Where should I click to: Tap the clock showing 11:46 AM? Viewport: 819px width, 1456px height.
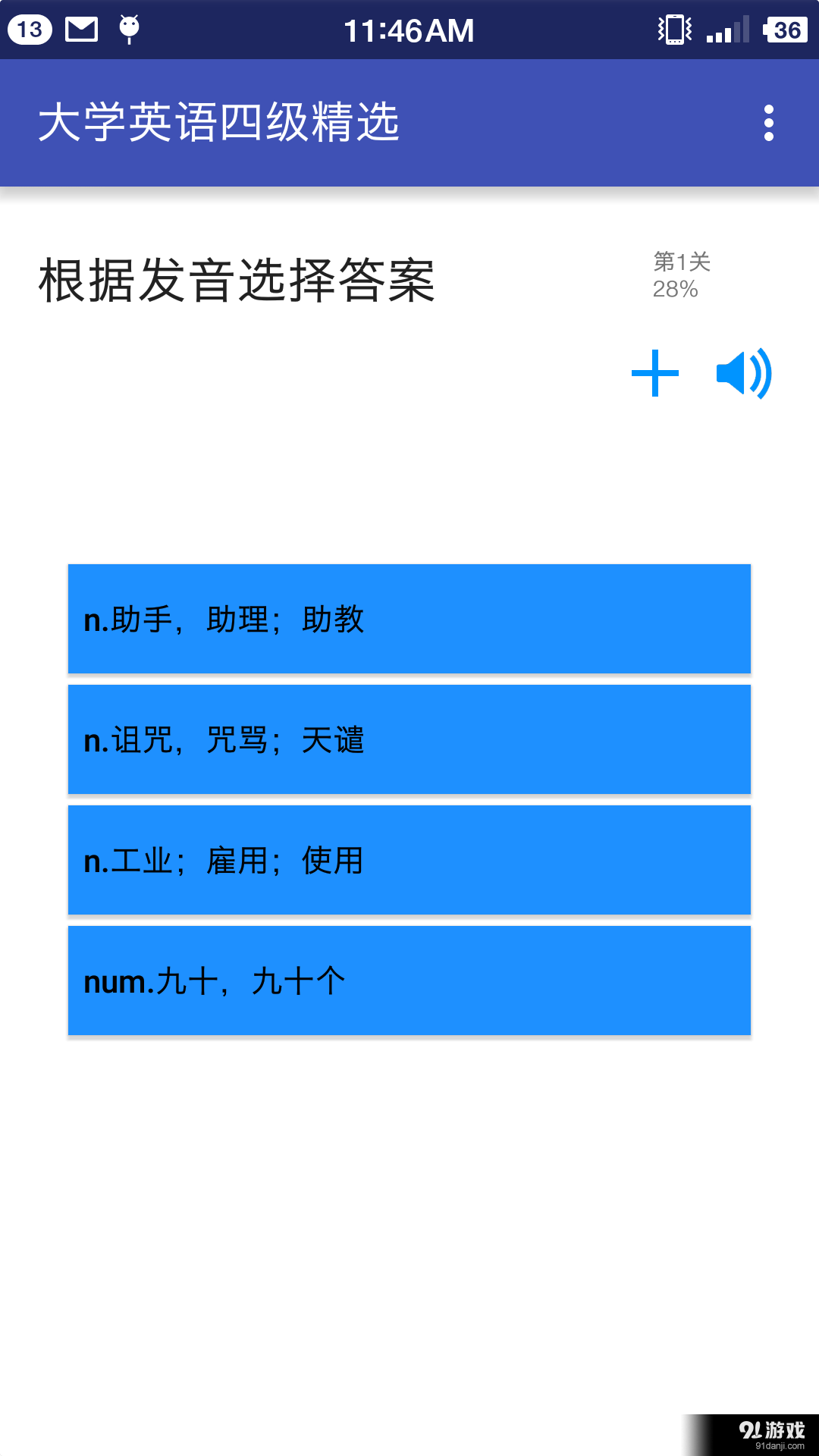pos(409,29)
